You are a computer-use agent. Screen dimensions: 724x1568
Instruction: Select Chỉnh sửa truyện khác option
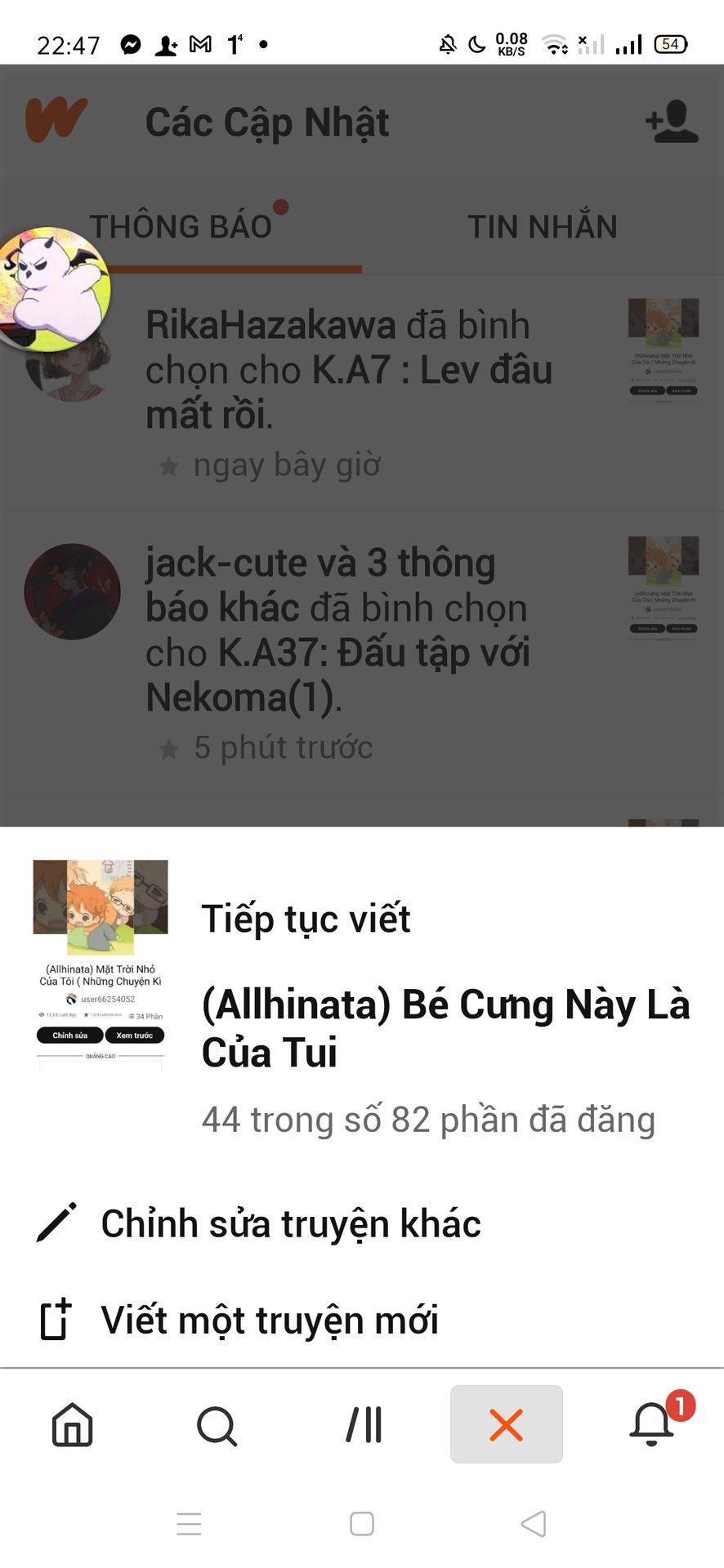(290, 1223)
